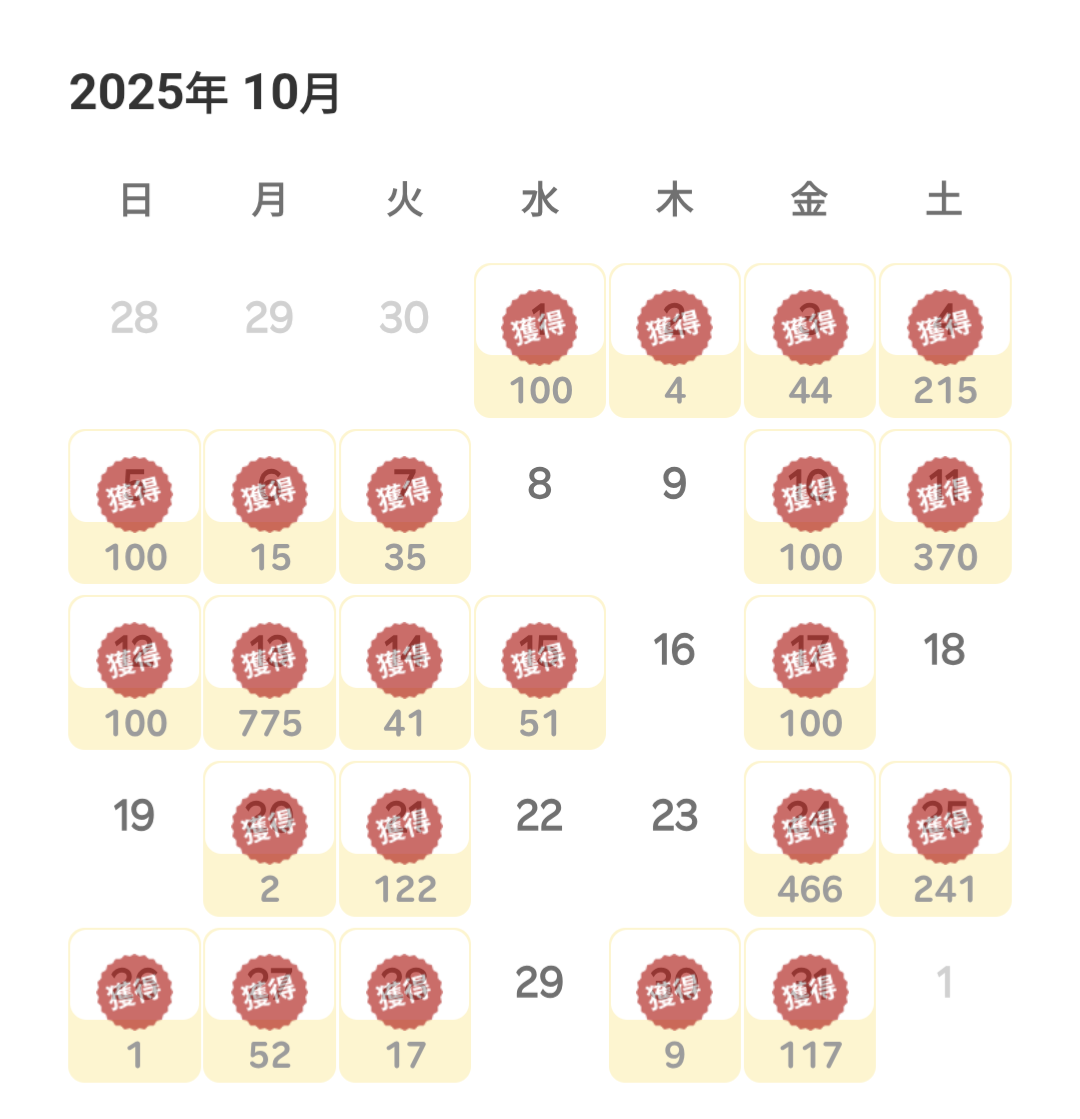Tap the grayed-out 1 of next month
1080x1119 pixels.
point(945,982)
